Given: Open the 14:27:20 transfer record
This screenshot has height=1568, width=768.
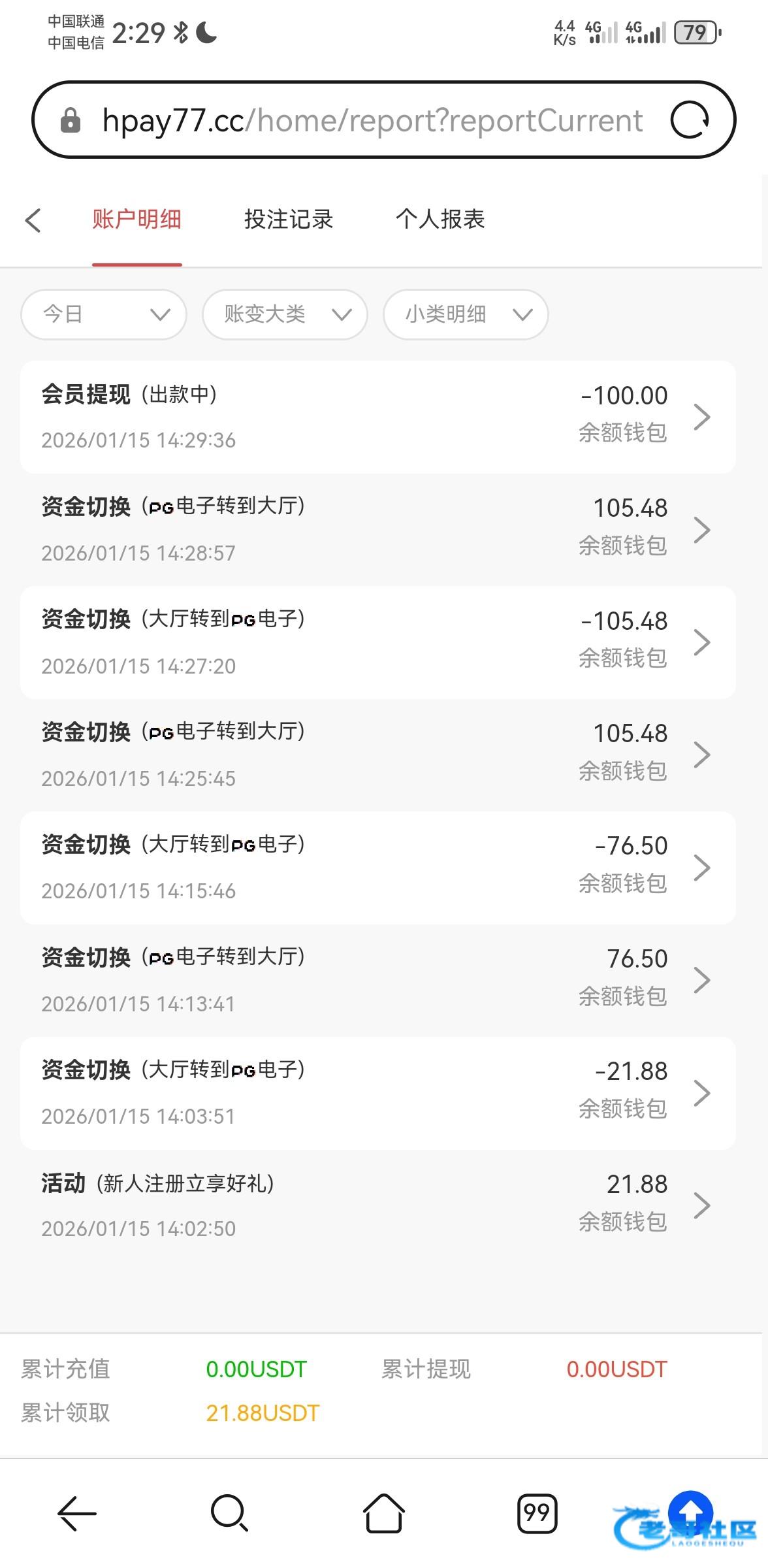Looking at the screenshot, I should [377, 642].
